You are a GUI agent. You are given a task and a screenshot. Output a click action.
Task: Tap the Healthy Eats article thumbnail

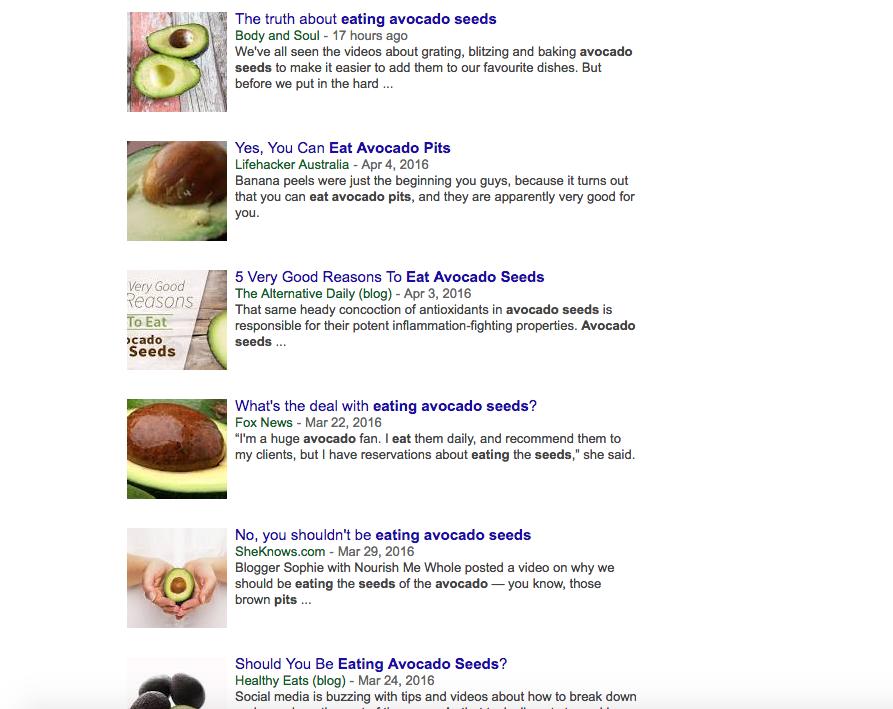click(177, 685)
